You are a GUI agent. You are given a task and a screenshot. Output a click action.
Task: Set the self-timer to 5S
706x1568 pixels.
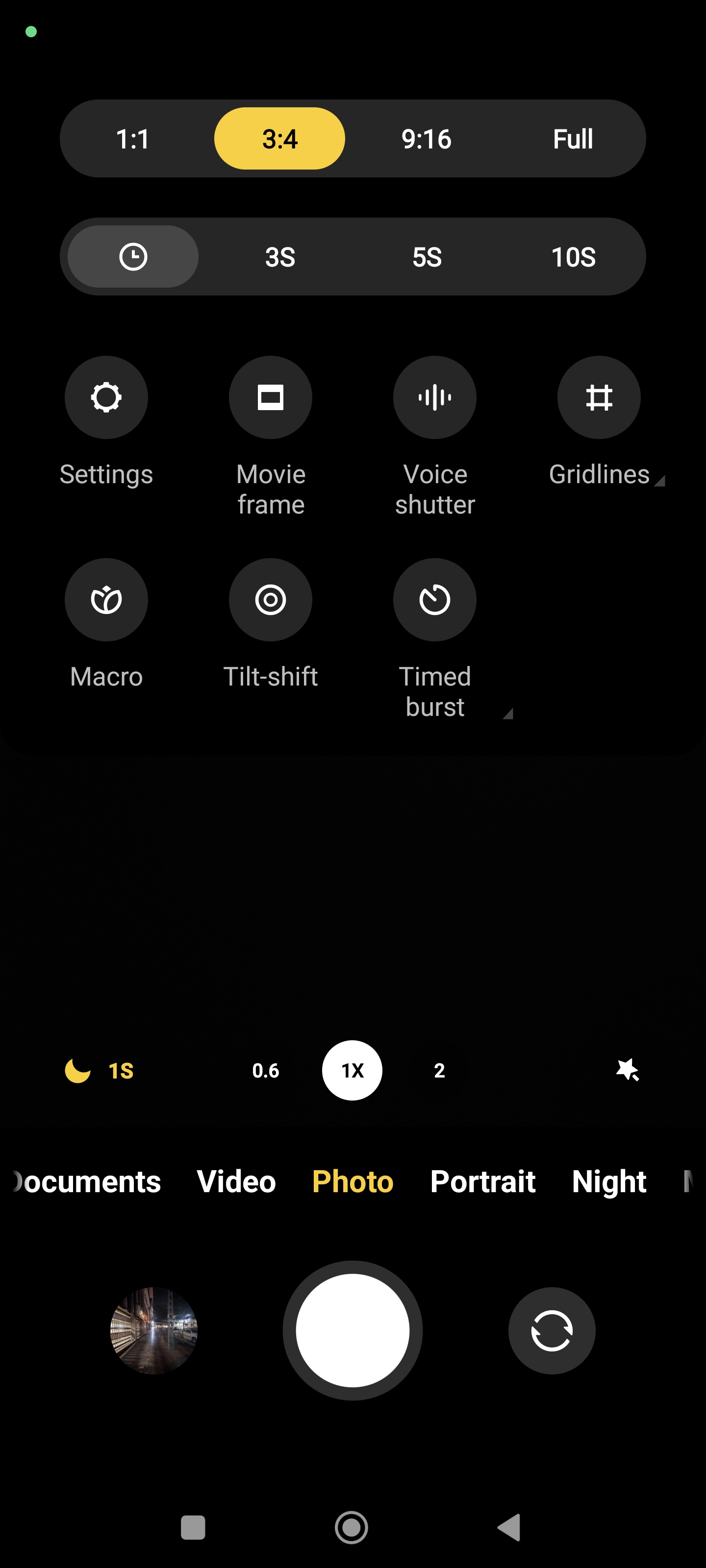(x=427, y=257)
